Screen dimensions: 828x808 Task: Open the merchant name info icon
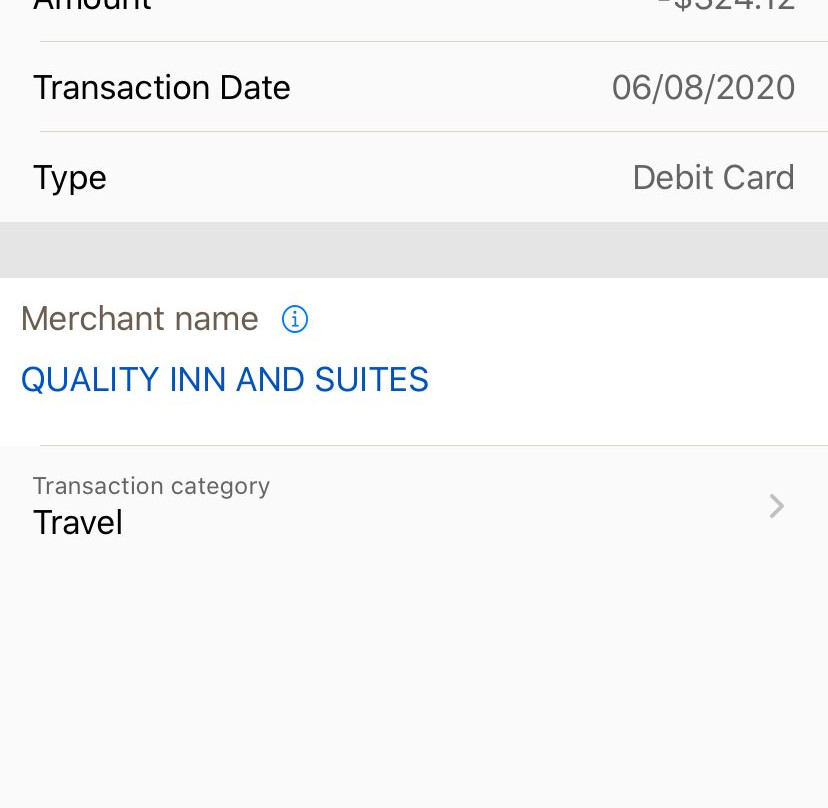[295, 319]
